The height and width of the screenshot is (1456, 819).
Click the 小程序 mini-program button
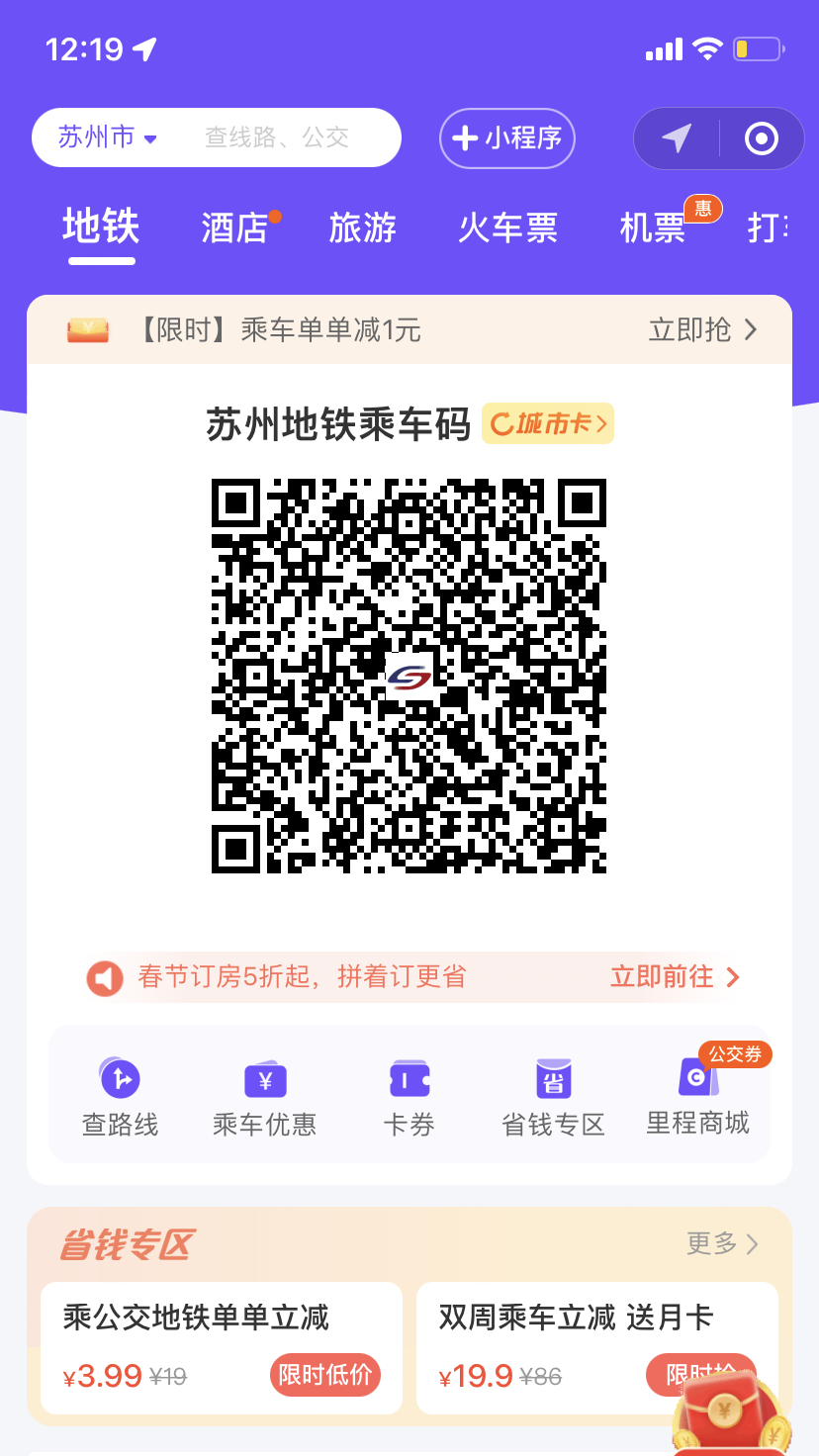click(x=506, y=138)
